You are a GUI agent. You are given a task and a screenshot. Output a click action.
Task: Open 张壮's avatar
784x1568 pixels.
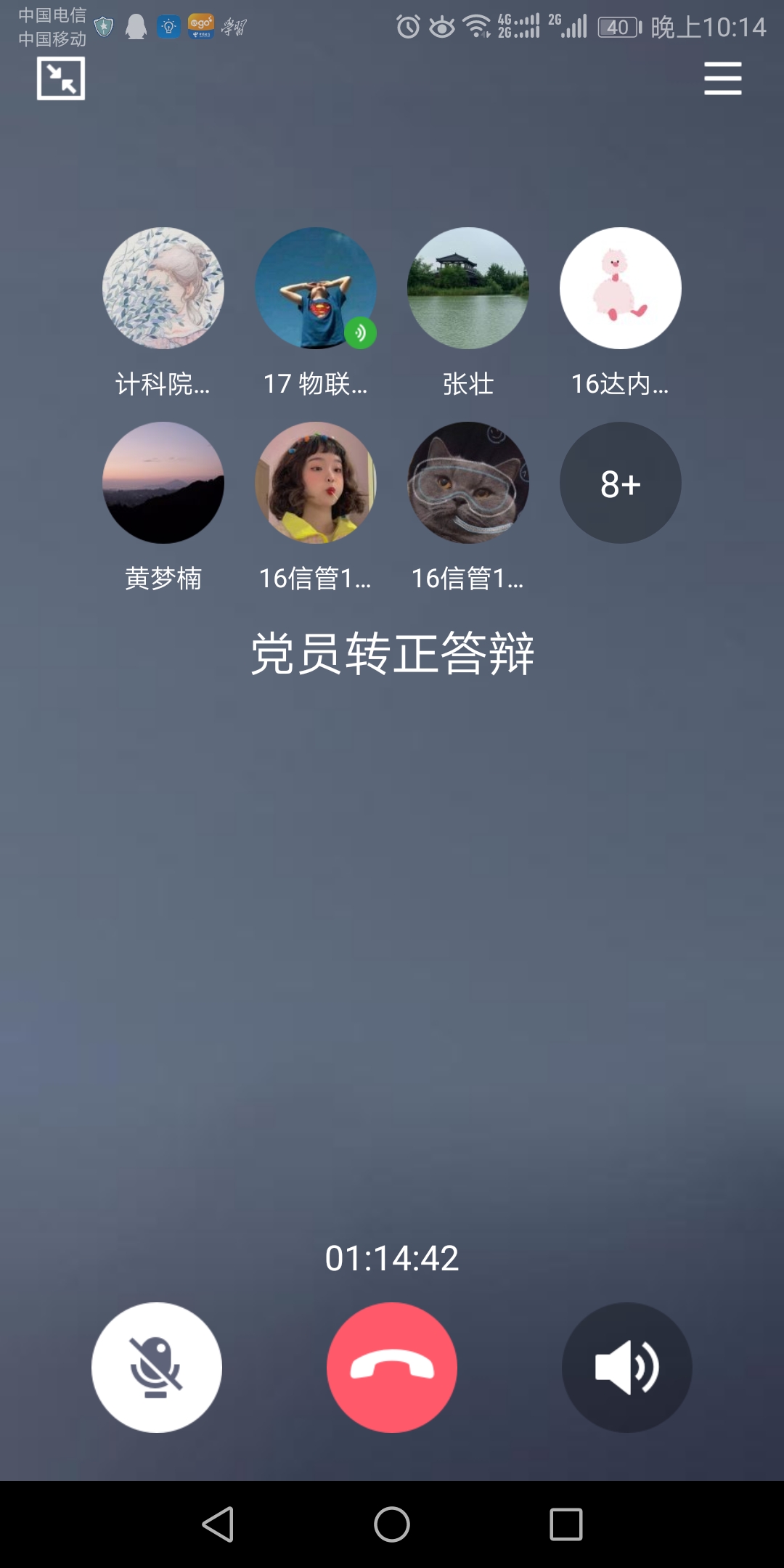pos(468,288)
